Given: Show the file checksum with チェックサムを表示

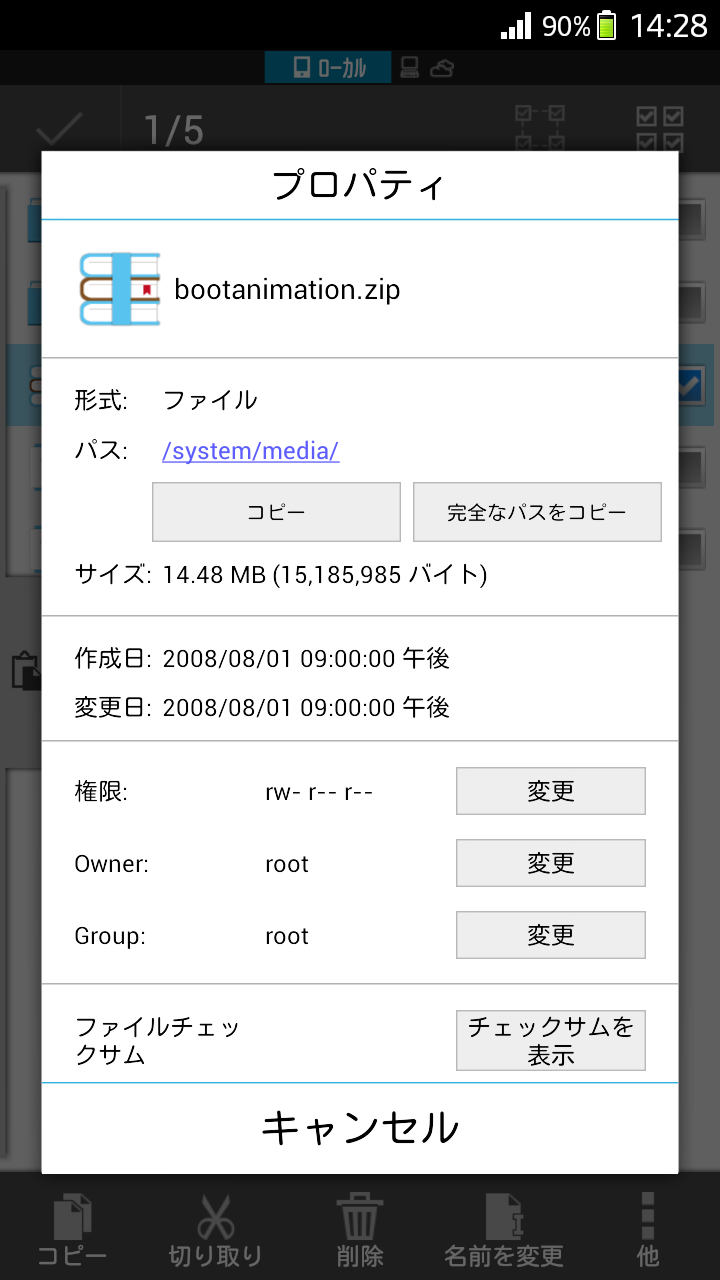Looking at the screenshot, I should 551,1040.
